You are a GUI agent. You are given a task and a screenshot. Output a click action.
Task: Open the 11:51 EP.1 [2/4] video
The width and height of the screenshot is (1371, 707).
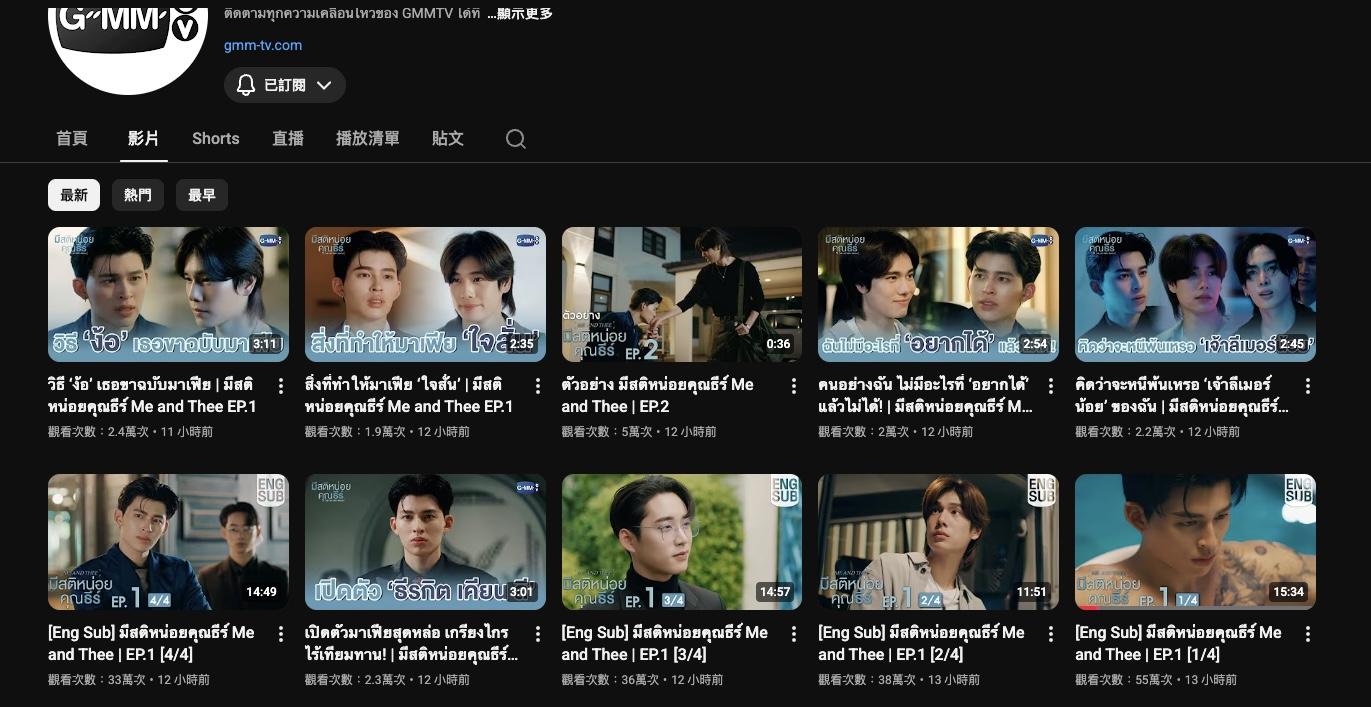click(938, 542)
